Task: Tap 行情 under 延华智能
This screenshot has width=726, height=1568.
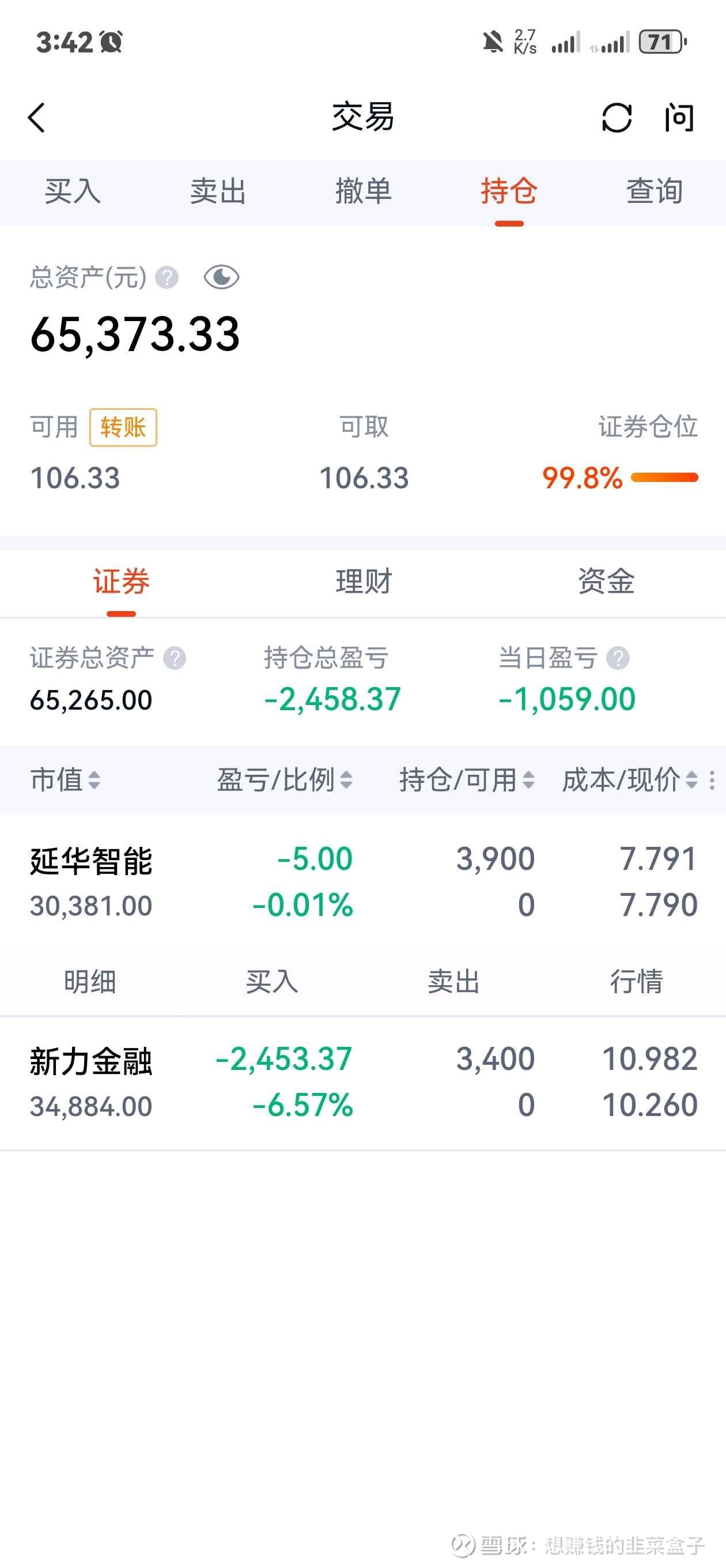Action: [x=637, y=982]
